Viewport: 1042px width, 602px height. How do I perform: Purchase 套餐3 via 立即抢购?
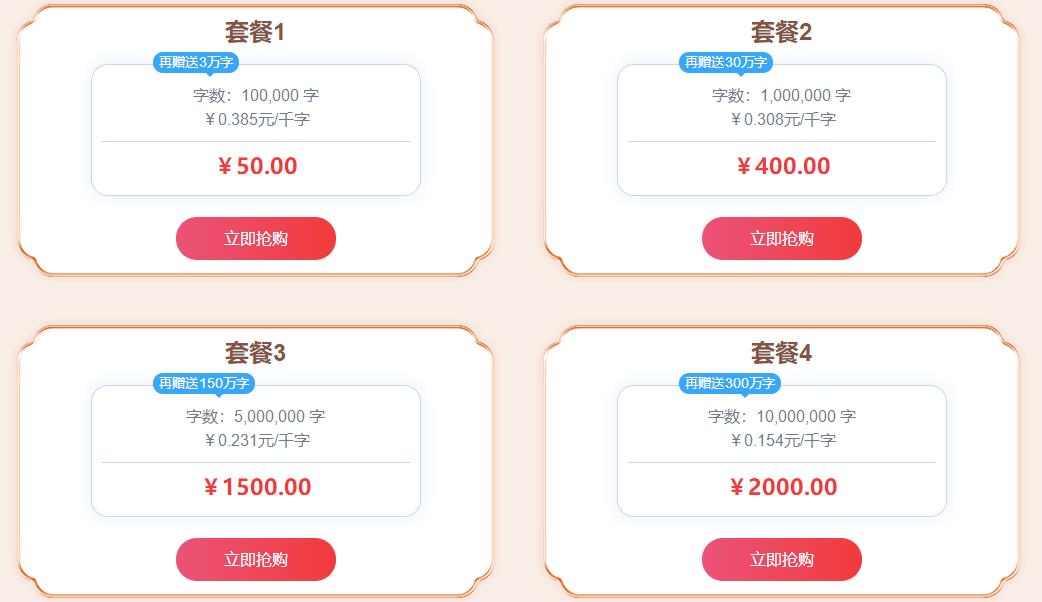tap(256, 560)
